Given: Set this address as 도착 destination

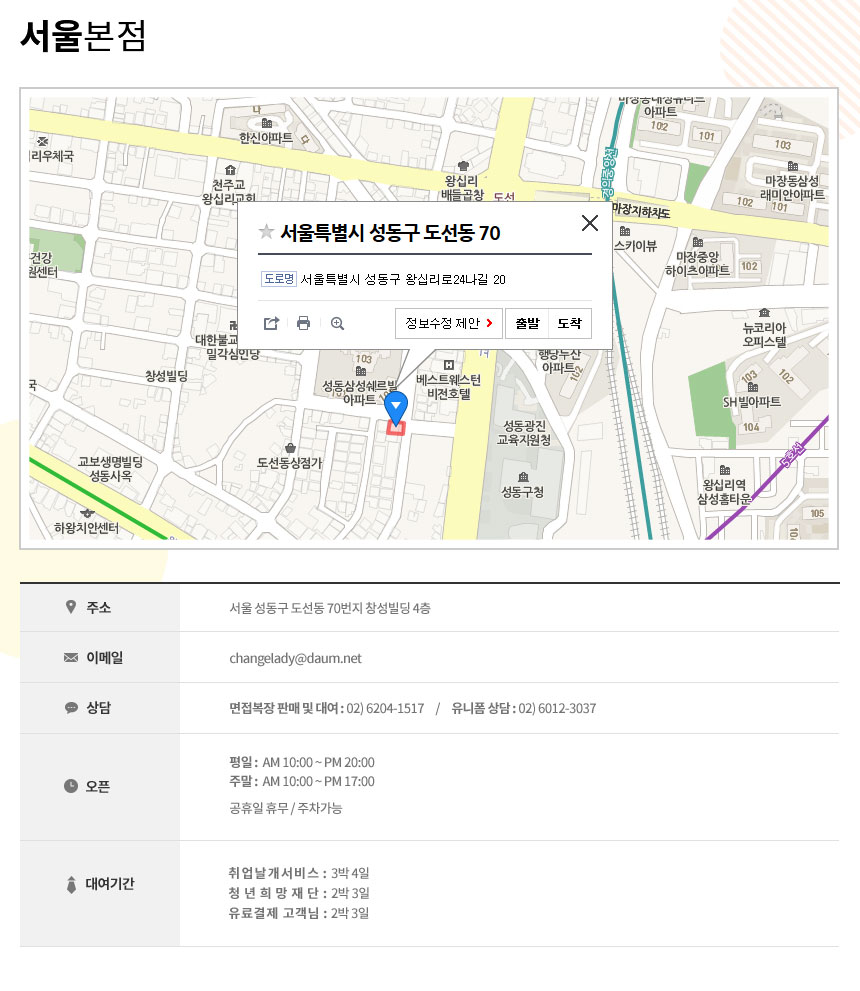Looking at the screenshot, I should pyautogui.click(x=570, y=323).
